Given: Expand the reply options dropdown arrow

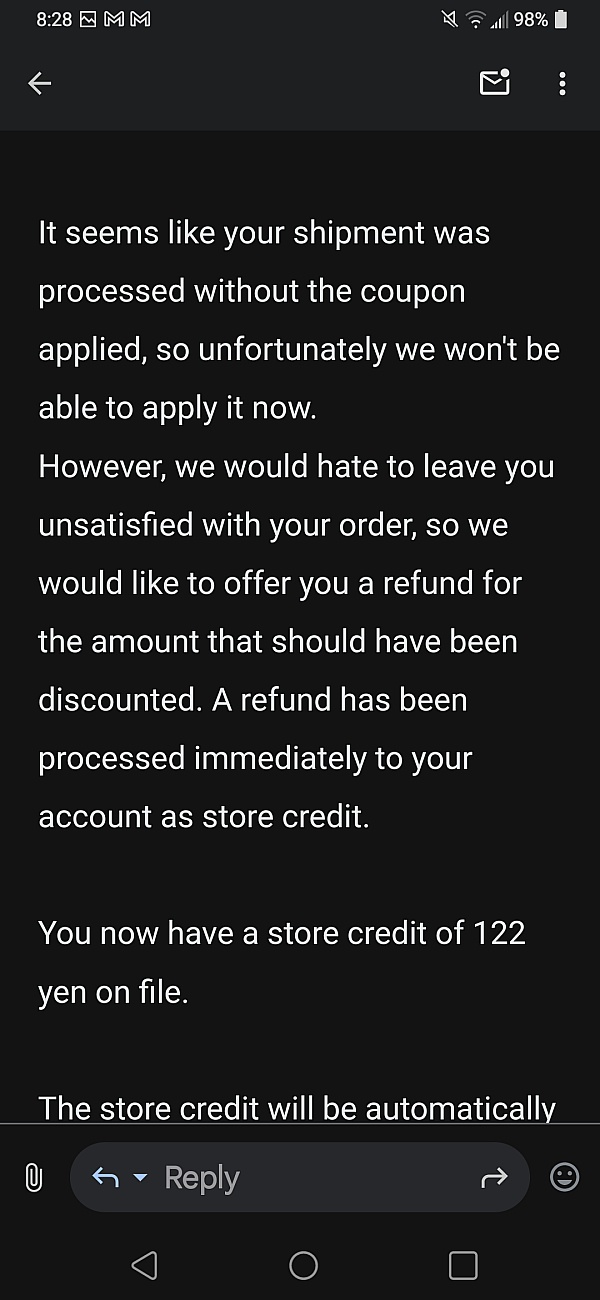Looking at the screenshot, I should [x=140, y=1178].
